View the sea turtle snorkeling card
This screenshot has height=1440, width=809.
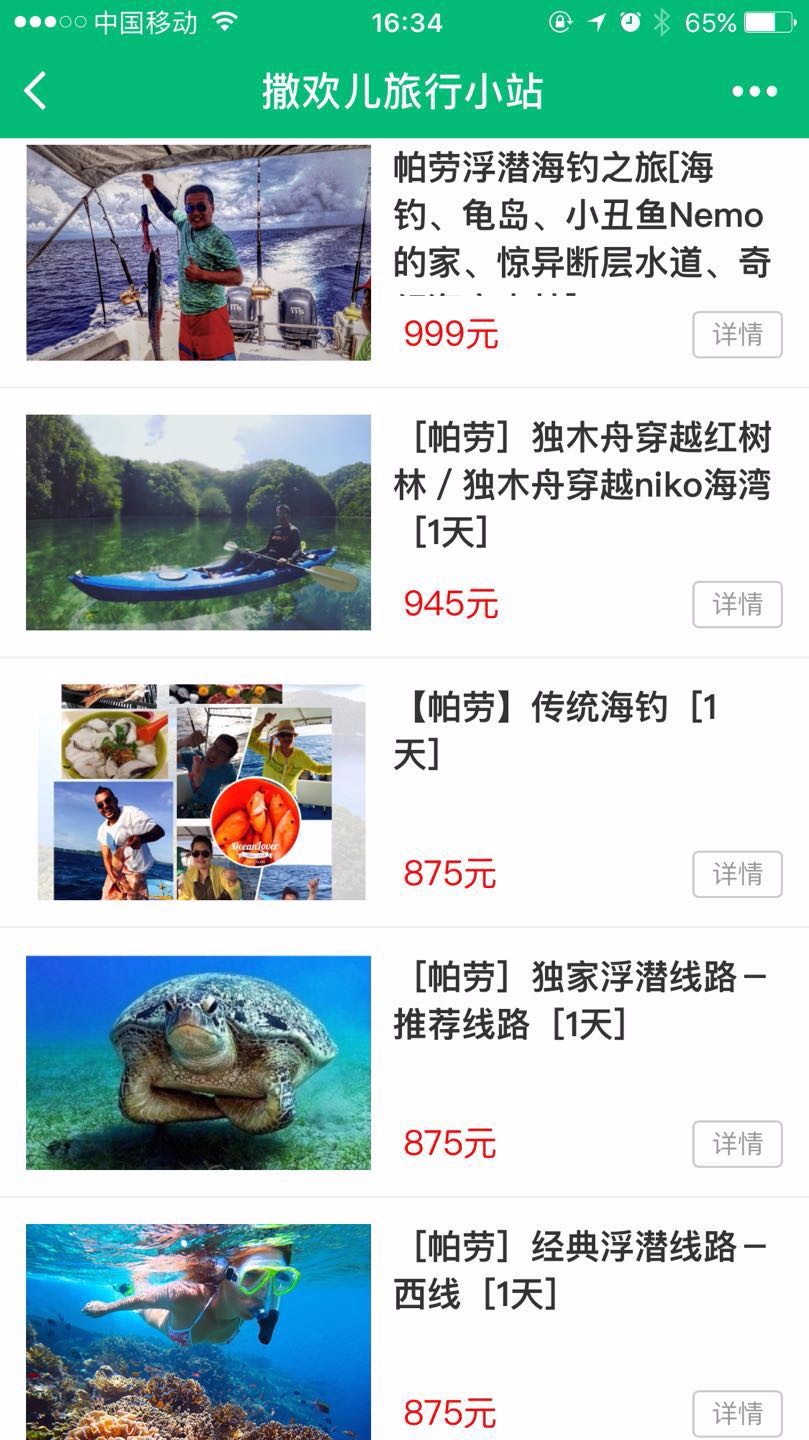[x=198, y=1062]
